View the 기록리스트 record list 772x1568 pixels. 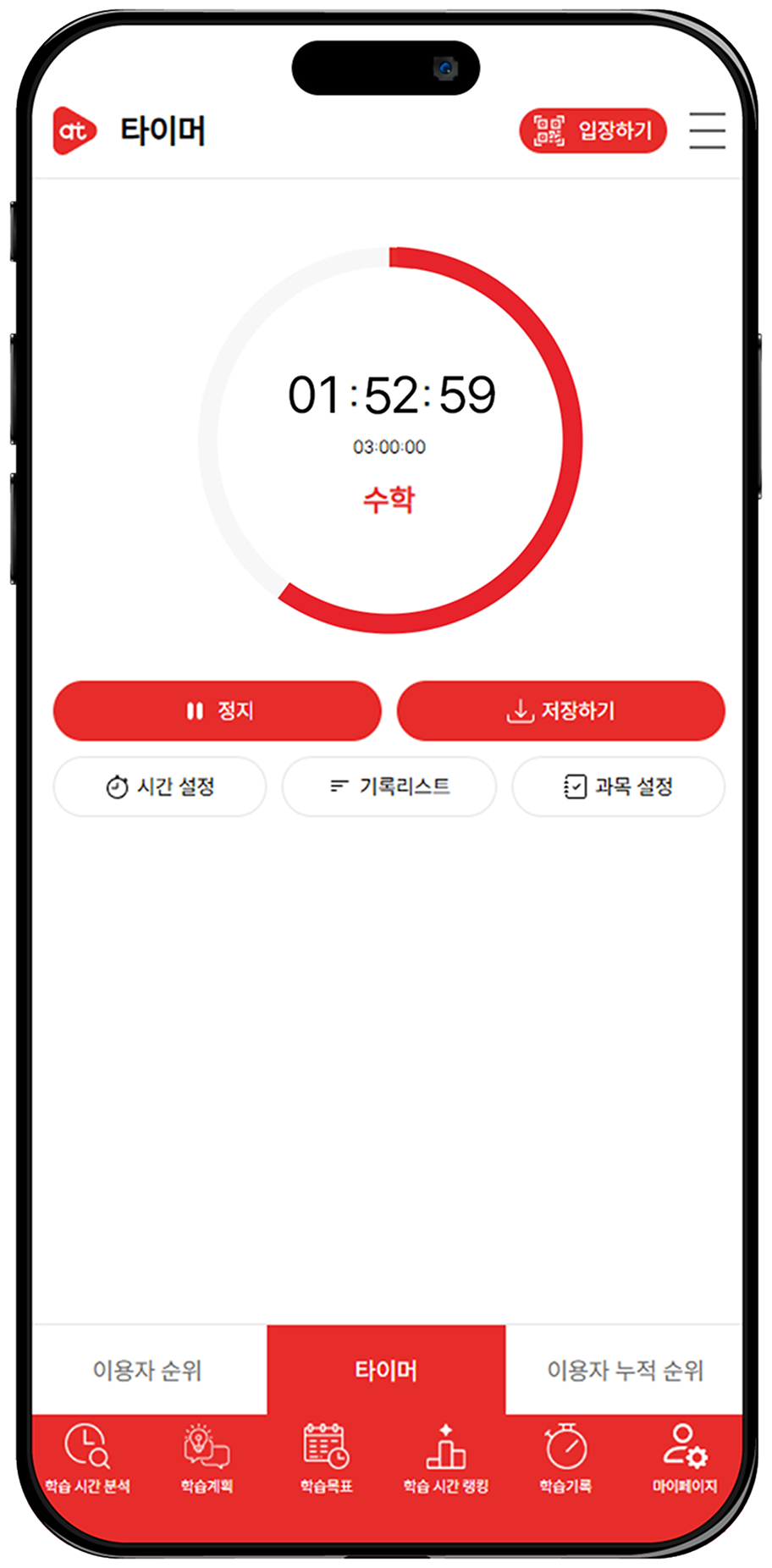point(389,787)
